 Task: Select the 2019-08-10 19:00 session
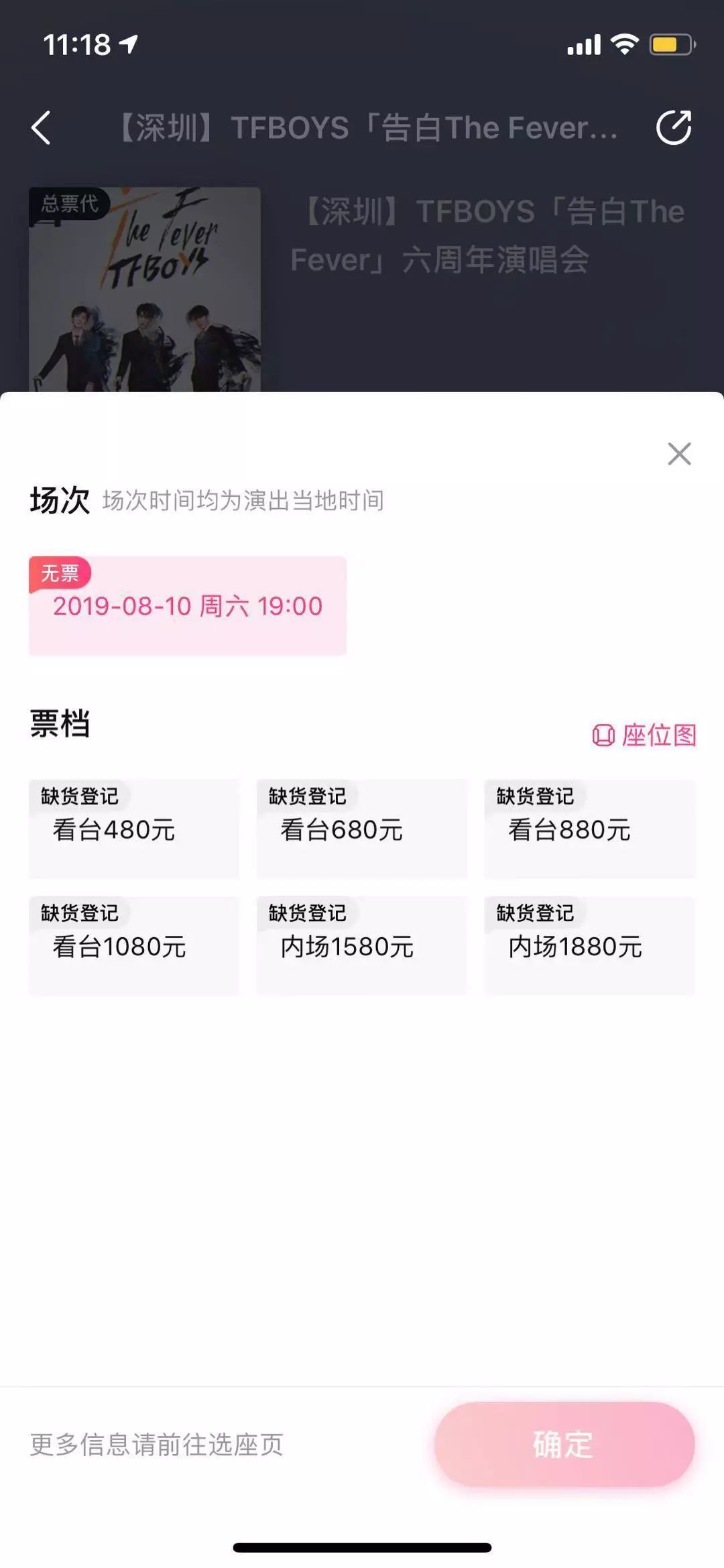(188, 605)
